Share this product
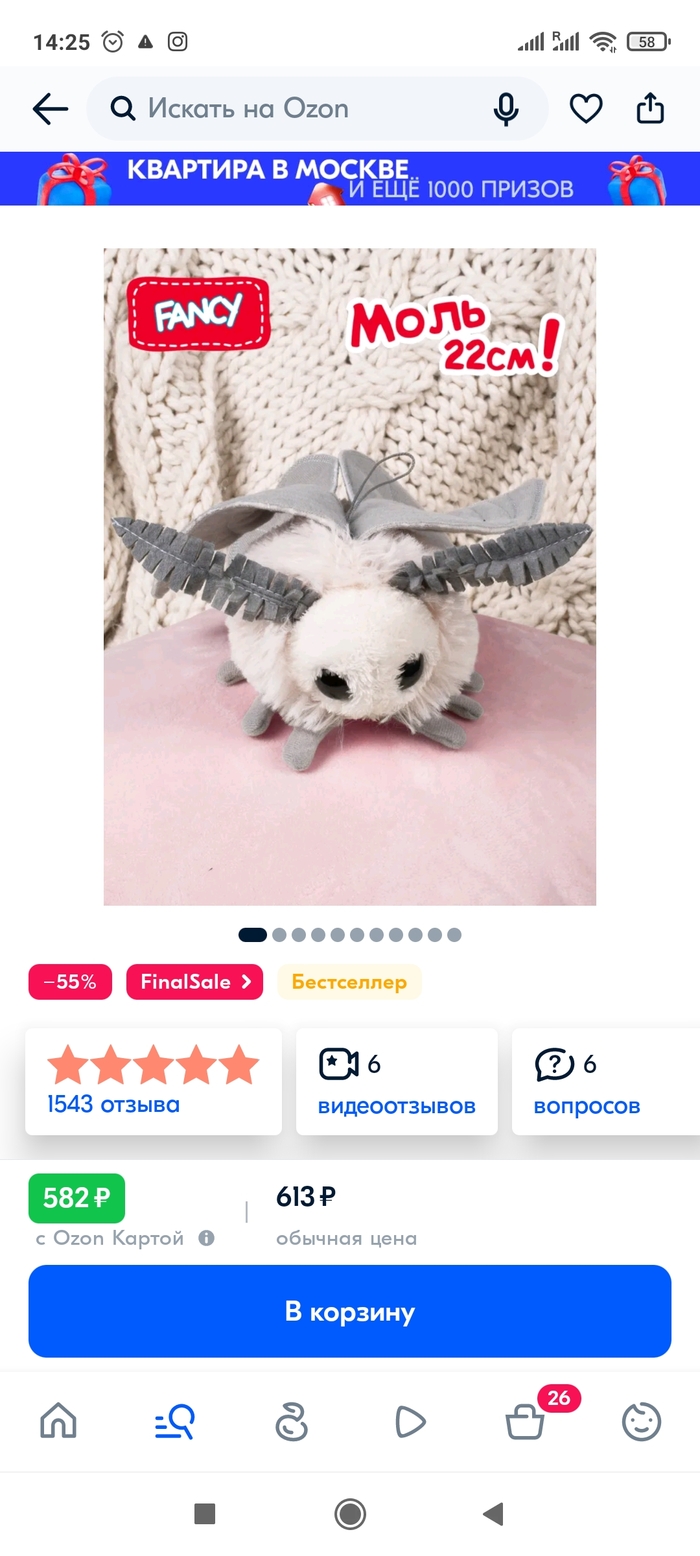700x1556 pixels. tap(650, 108)
